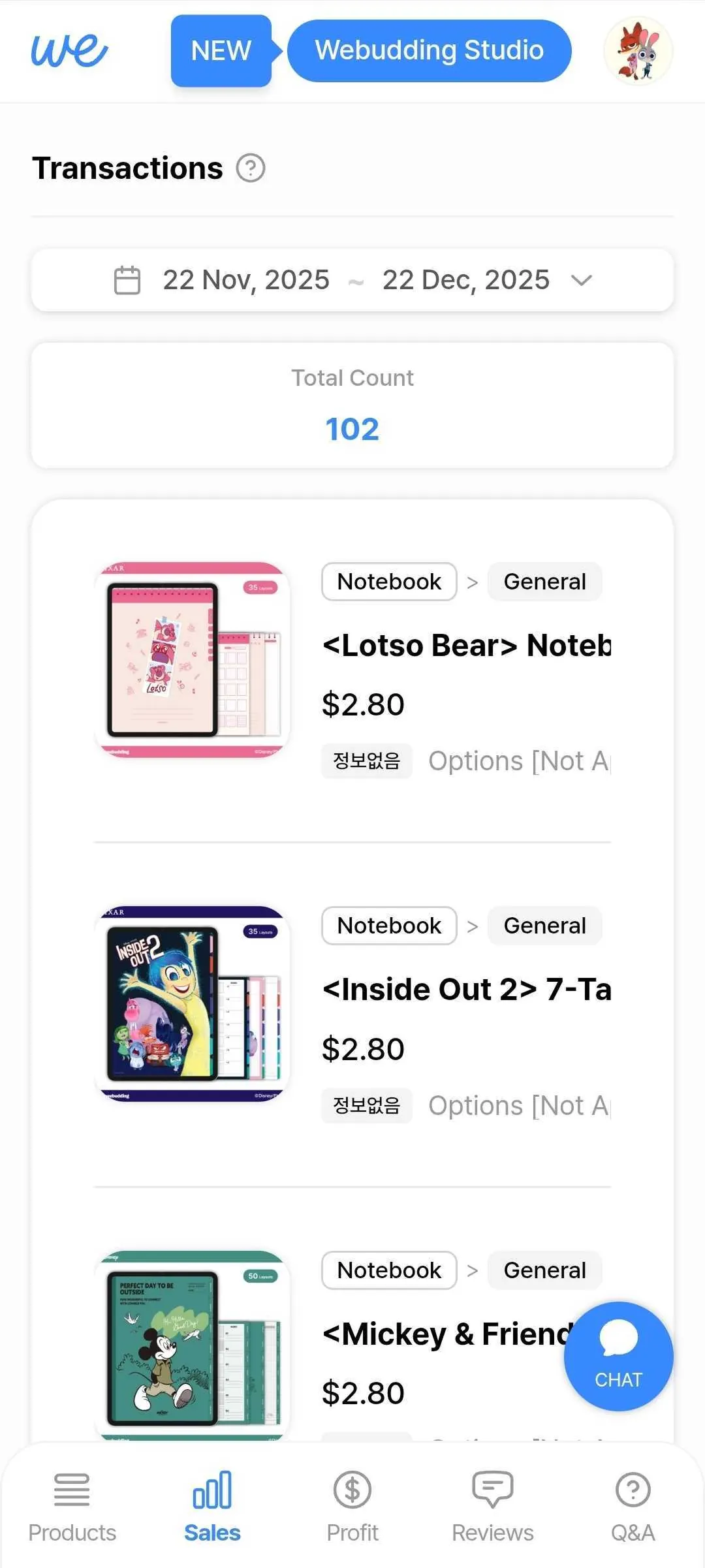Open the profile avatar
This screenshot has height=1568, width=705.
pos(638,51)
